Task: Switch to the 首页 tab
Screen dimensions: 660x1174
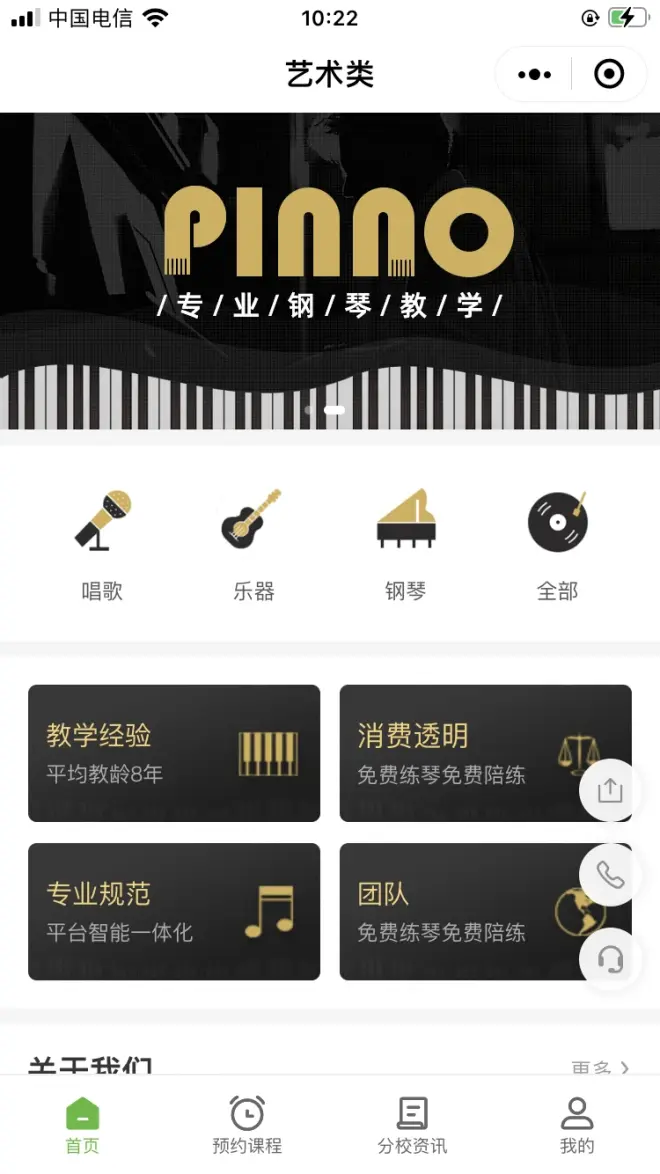Action: coord(83,1125)
